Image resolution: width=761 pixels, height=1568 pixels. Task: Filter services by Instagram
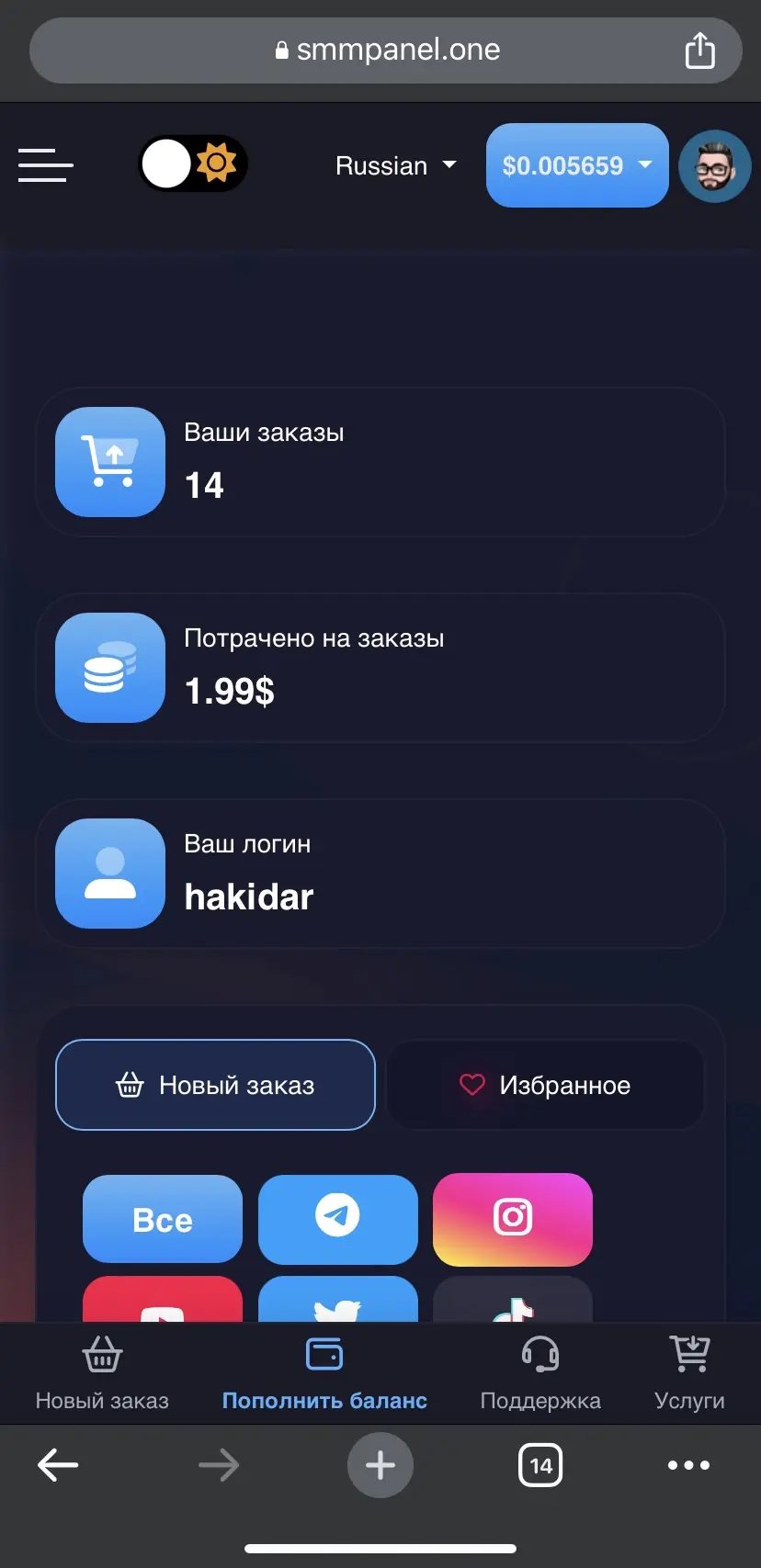coord(513,1219)
